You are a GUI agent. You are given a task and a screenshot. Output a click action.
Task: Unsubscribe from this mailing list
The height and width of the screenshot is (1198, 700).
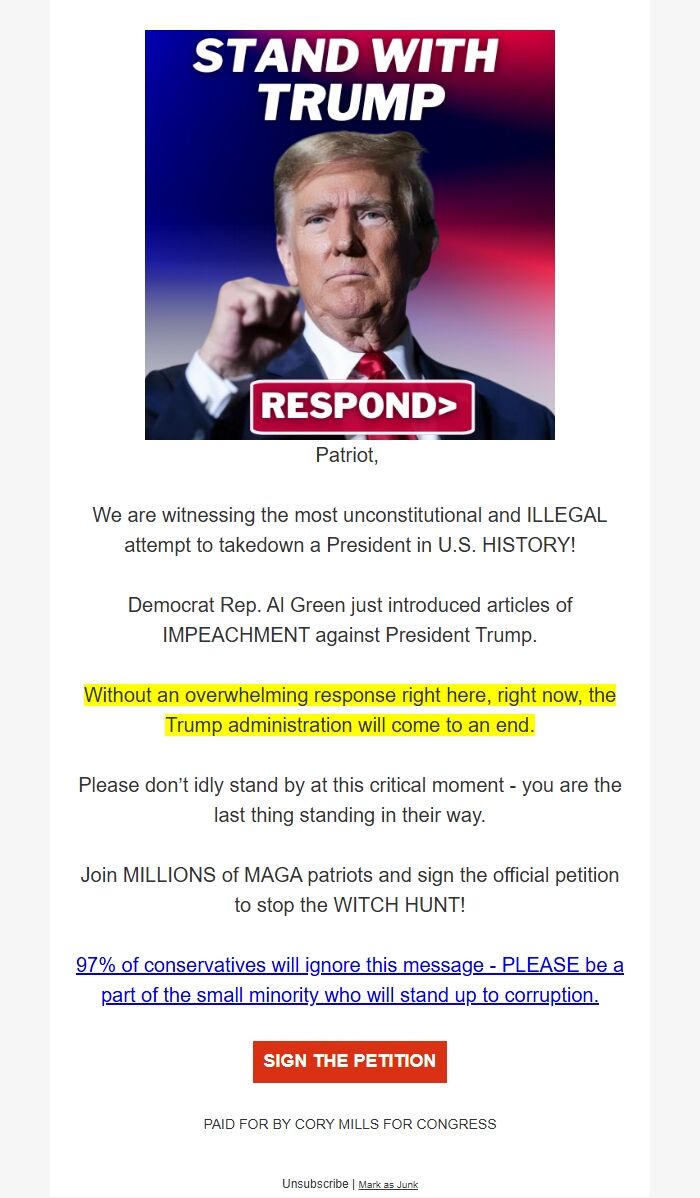(x=315, y=1184)
